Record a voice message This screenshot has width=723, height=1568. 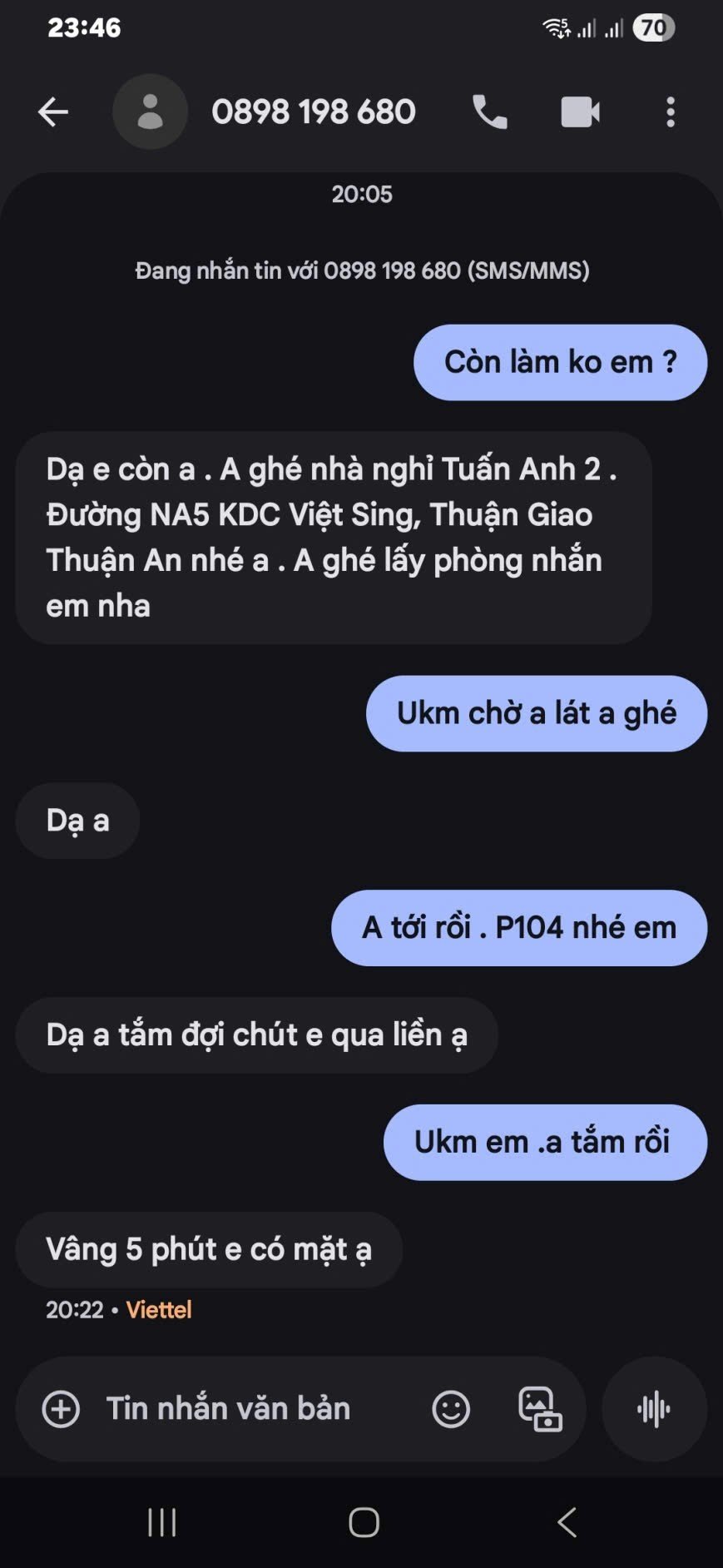[x=654, y=1409]
